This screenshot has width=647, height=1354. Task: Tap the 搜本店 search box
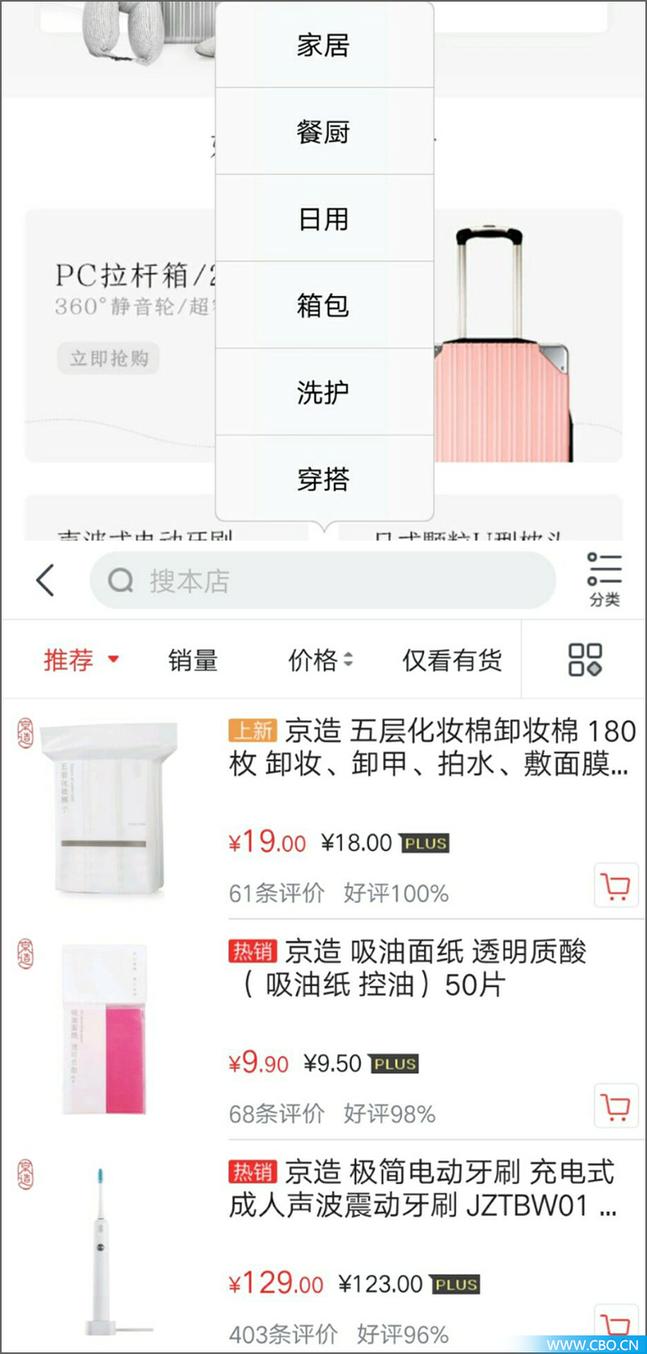click(x=322, y=580)
